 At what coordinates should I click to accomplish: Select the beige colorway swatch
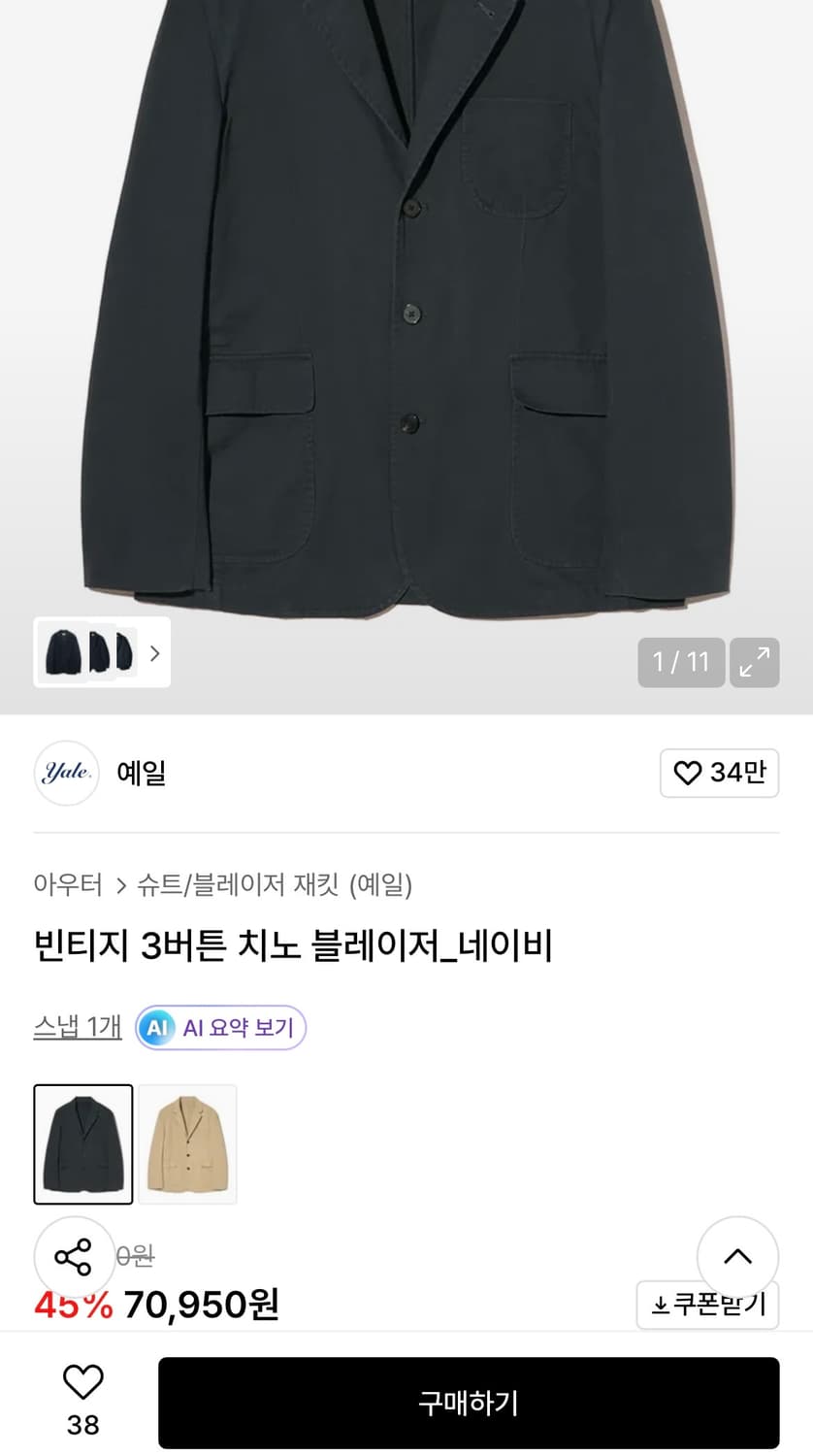click(x=187, y=1143)
